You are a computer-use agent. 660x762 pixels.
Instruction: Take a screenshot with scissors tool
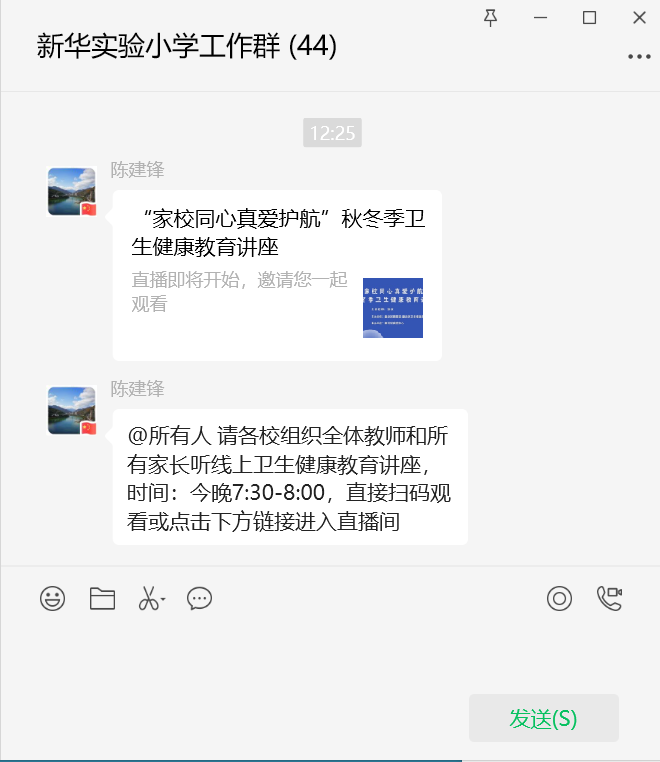point(149,599)
